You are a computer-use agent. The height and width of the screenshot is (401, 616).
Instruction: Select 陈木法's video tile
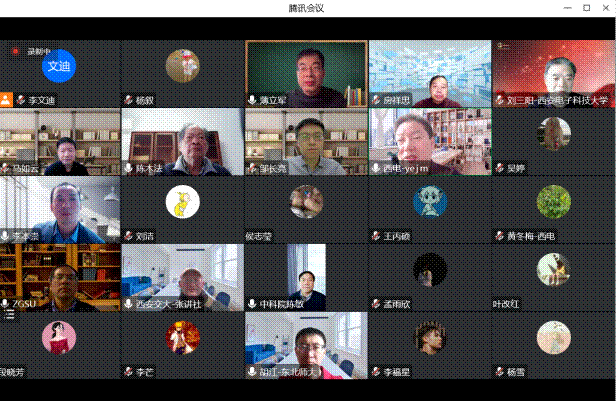point(182,141)
